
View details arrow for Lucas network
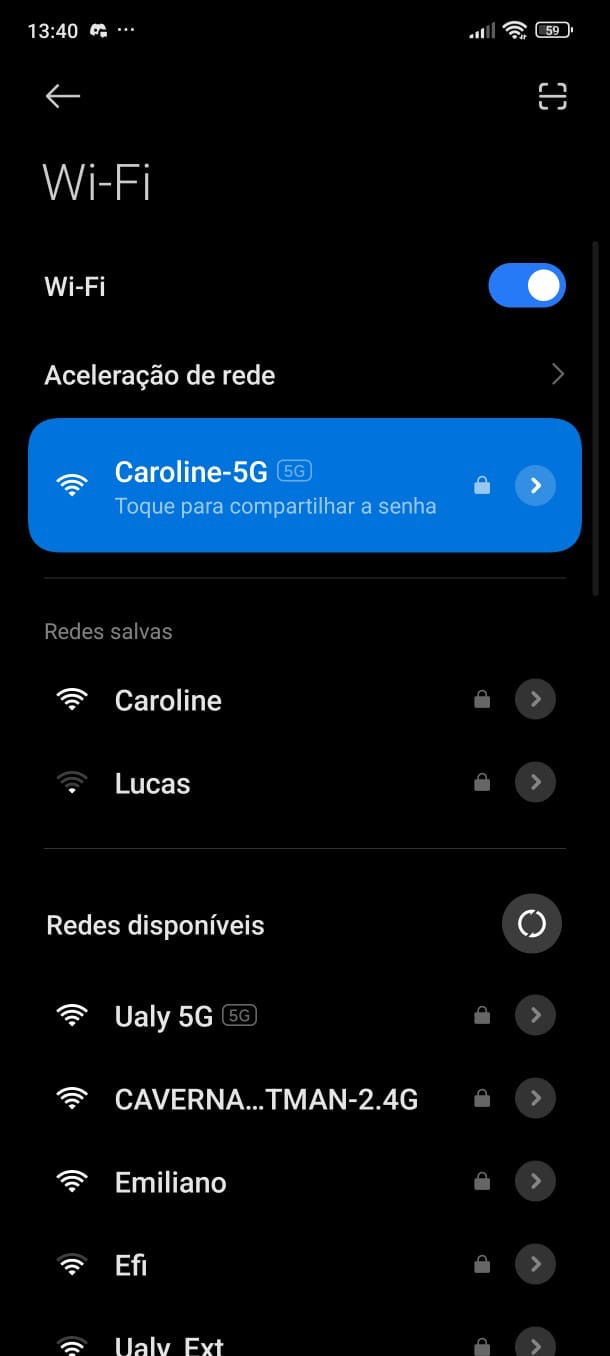(x=535, y=782)
